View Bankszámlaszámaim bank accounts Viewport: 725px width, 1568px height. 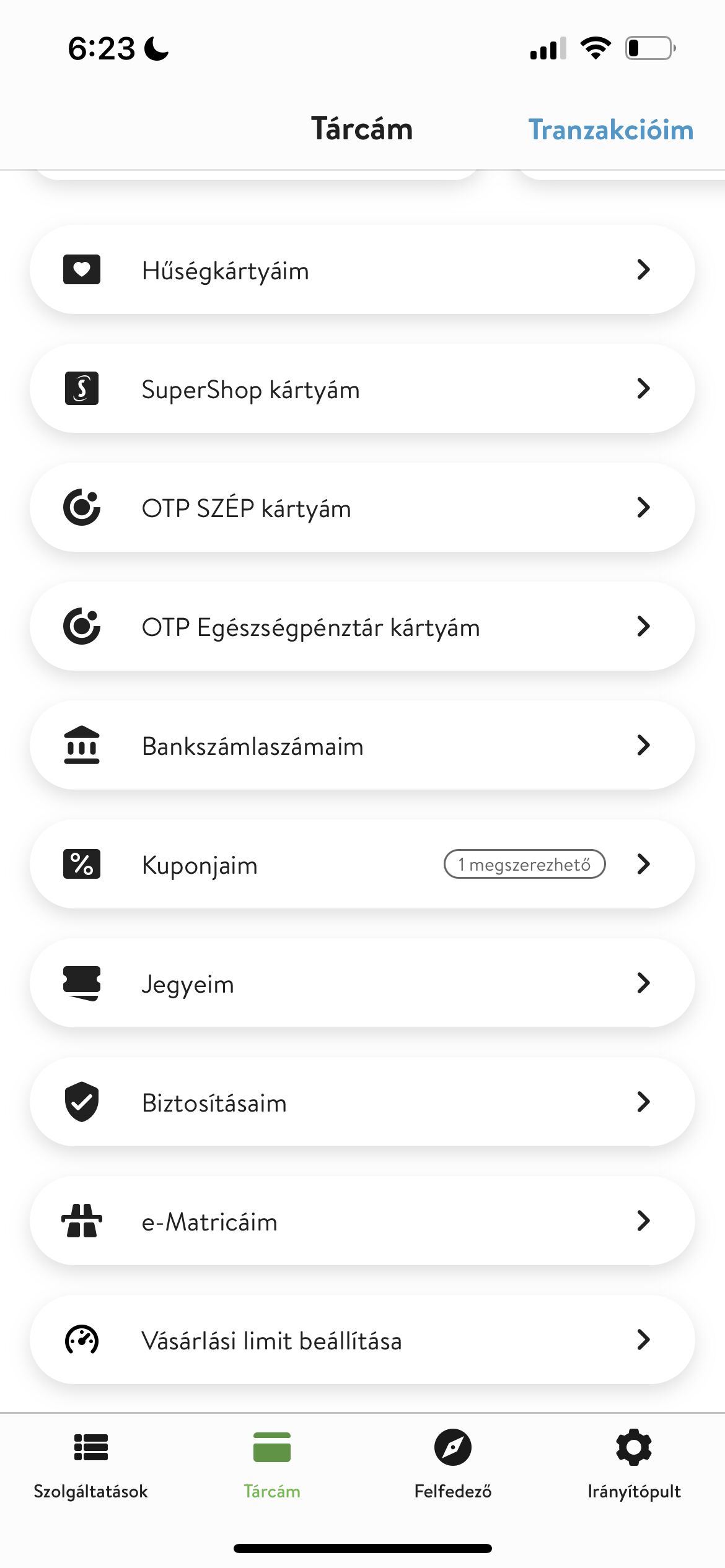click(x=362, y=745)
